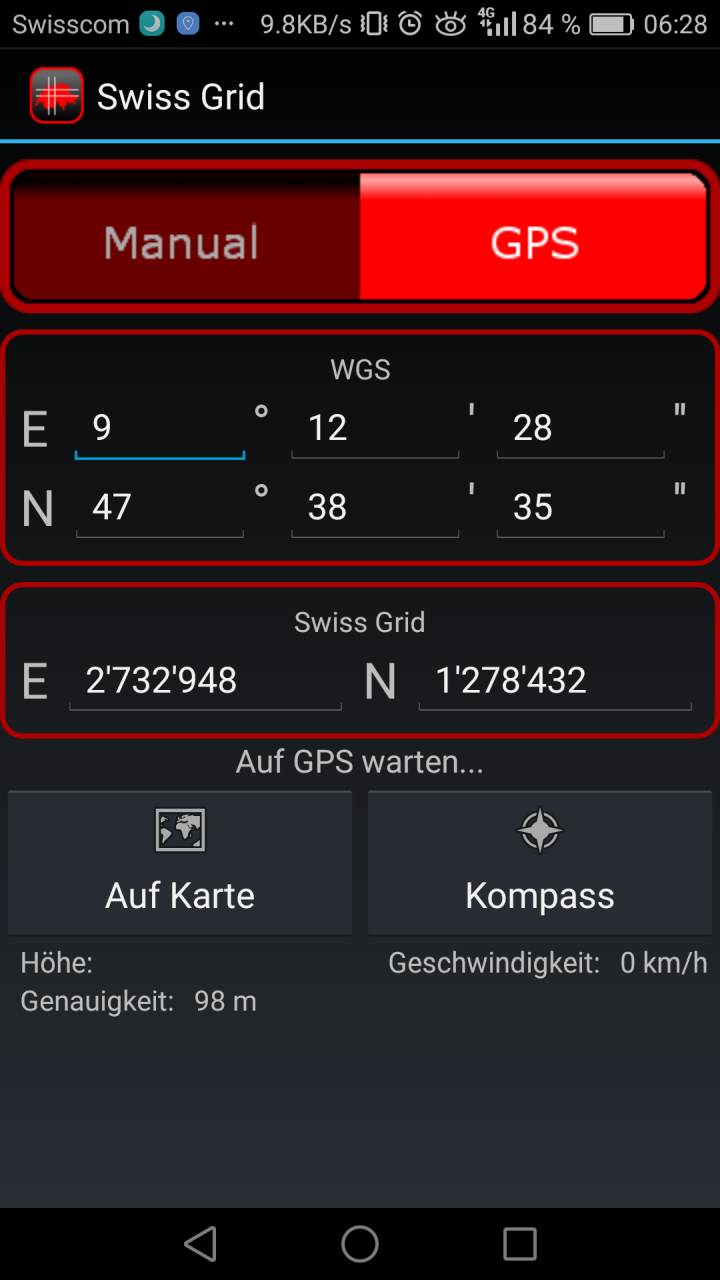The width and height of the screenshot is (720, 1280).
Task: Select the GPS mode segment
Action: (534, 240)
